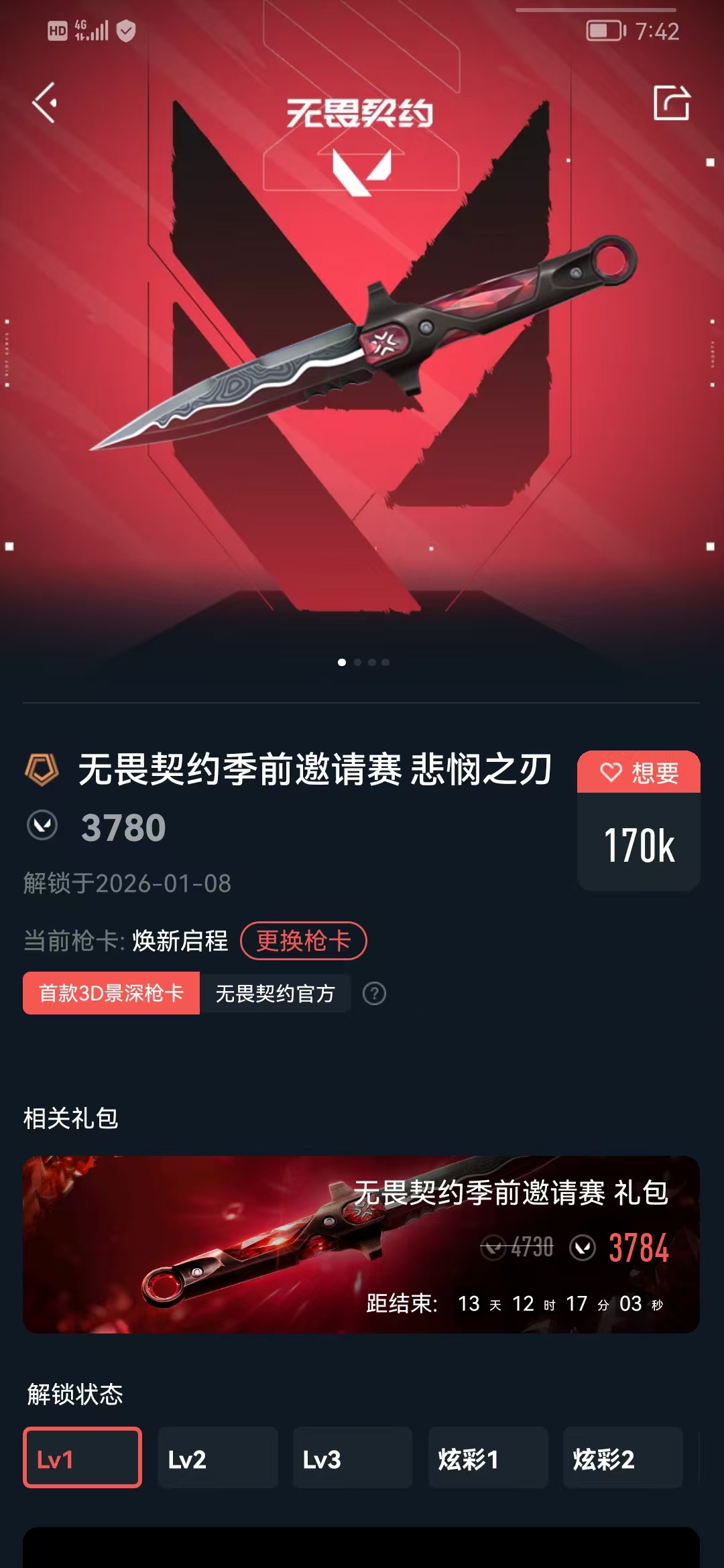
Task: Tap the image carousel page indicator dots
Action: tap(363, 662)
